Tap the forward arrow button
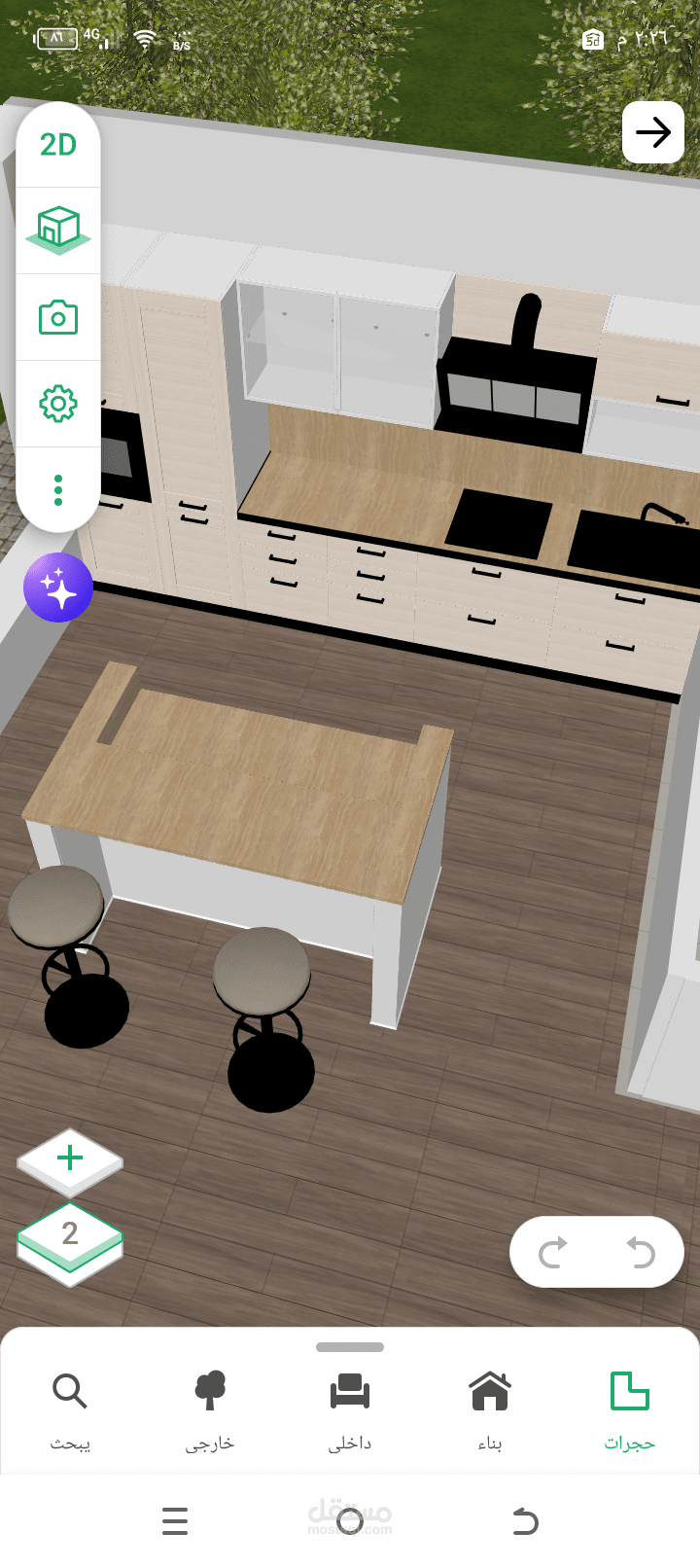Screen dimensions: 700x1568 click(x=653, y=132)
